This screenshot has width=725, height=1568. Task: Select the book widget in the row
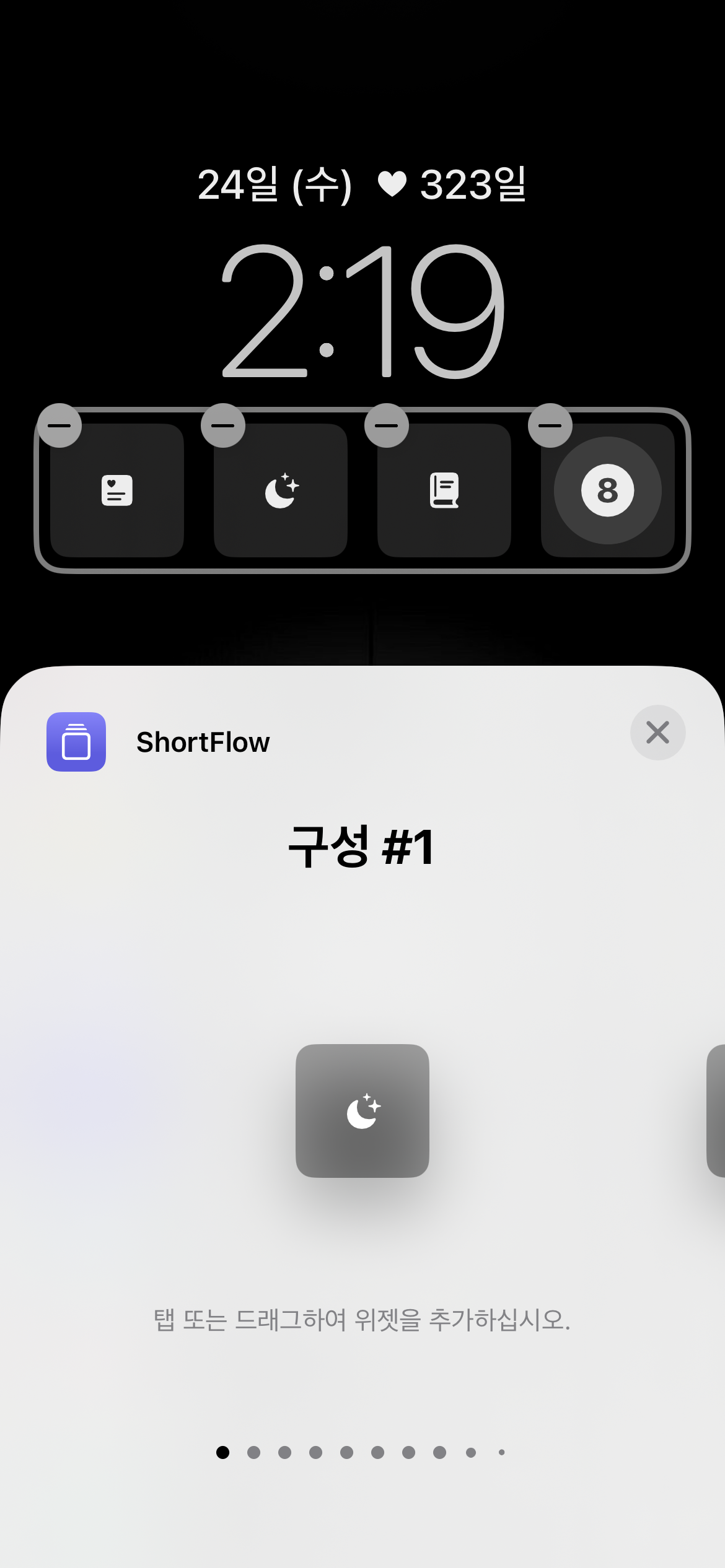[x=444, y=490]
